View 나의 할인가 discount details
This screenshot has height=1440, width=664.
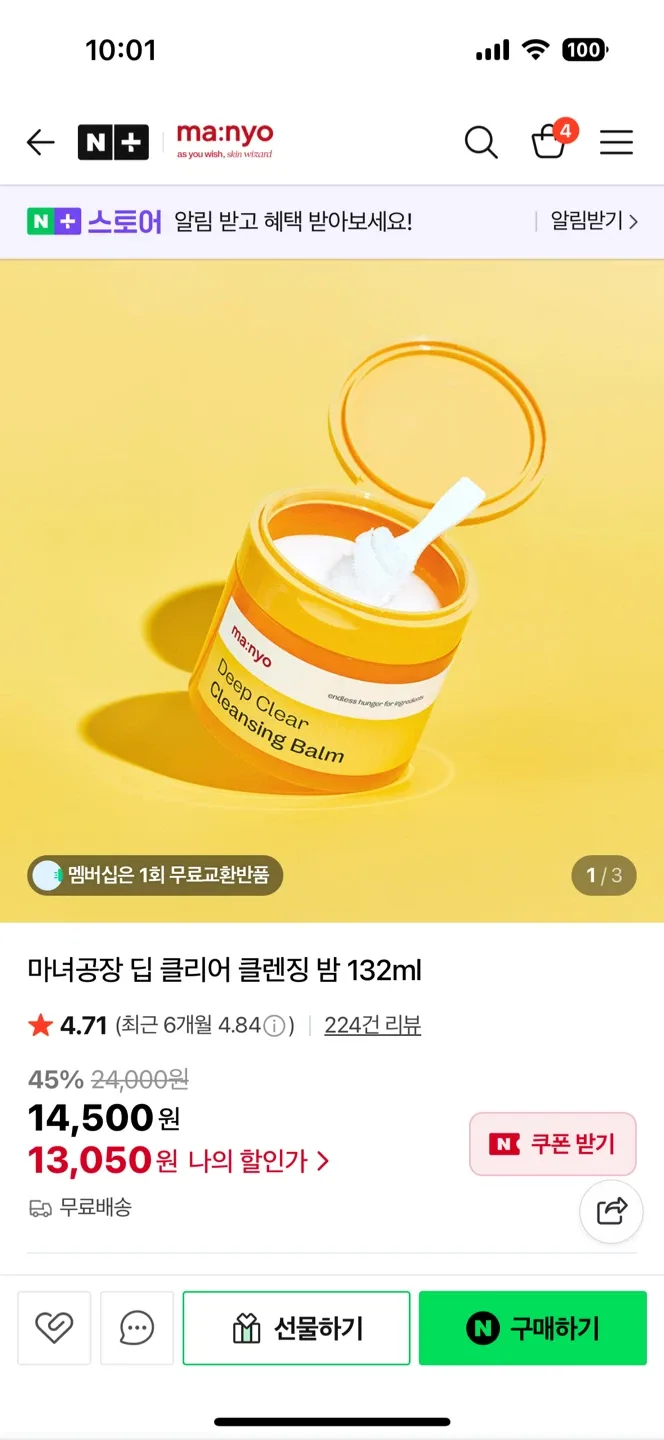click(x=258, y=1161)
